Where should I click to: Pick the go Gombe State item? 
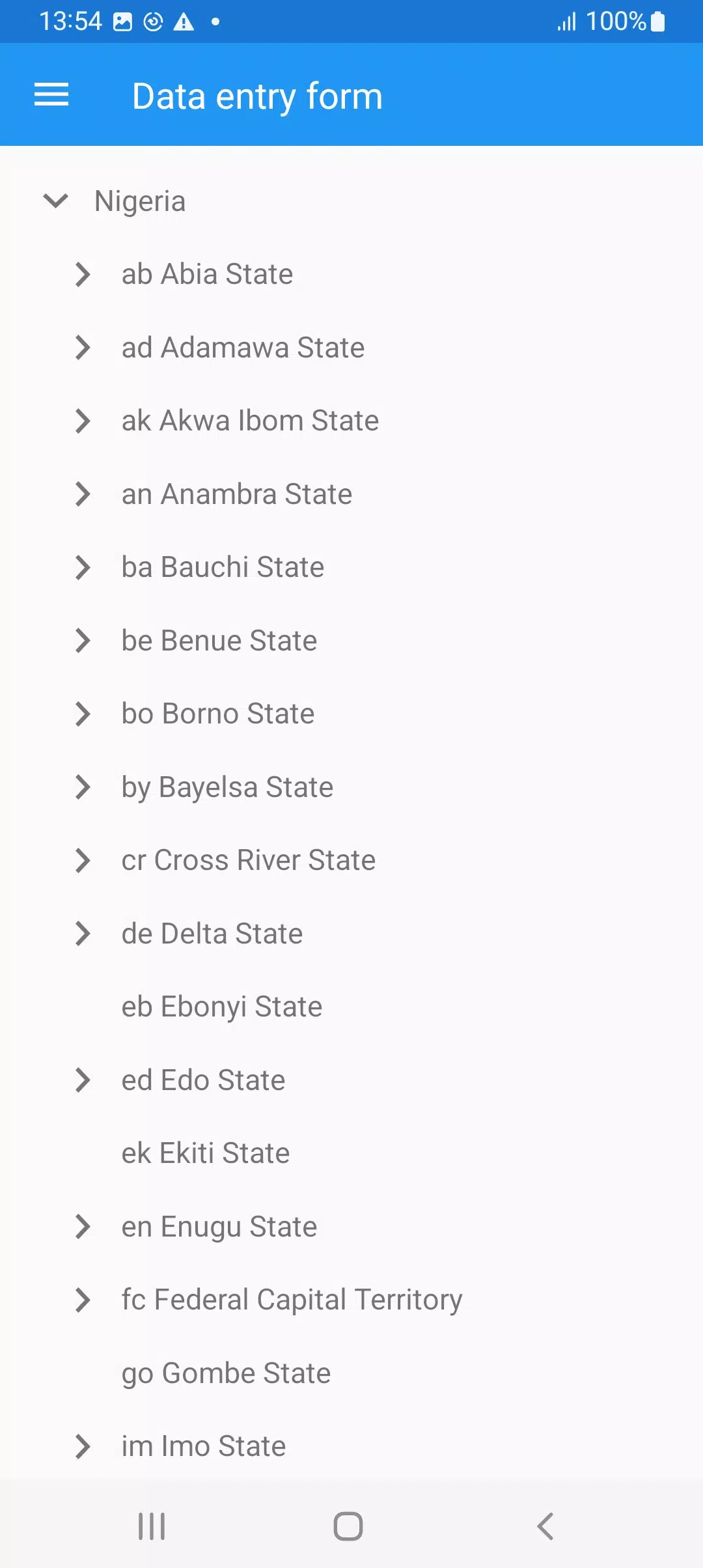click(x=226, y=1373)
